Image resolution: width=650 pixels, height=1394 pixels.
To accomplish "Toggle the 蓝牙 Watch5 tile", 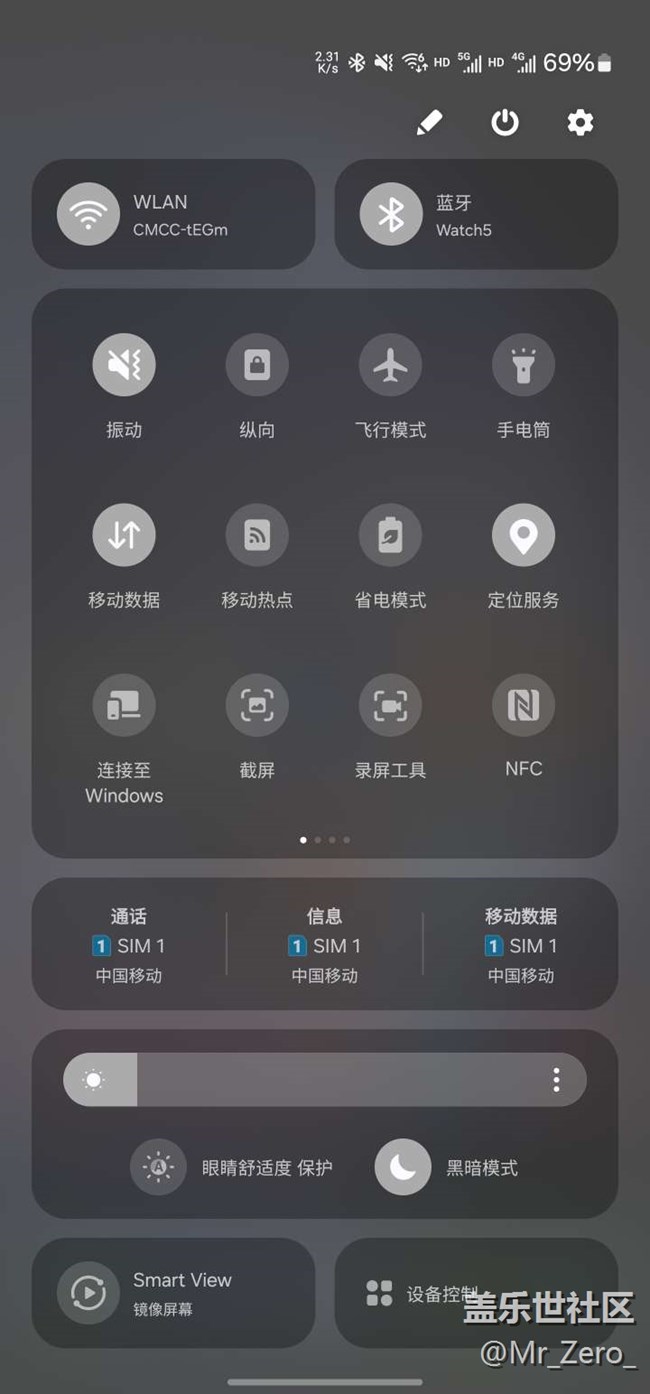I will pyautogui.click(x=391, y=214).
